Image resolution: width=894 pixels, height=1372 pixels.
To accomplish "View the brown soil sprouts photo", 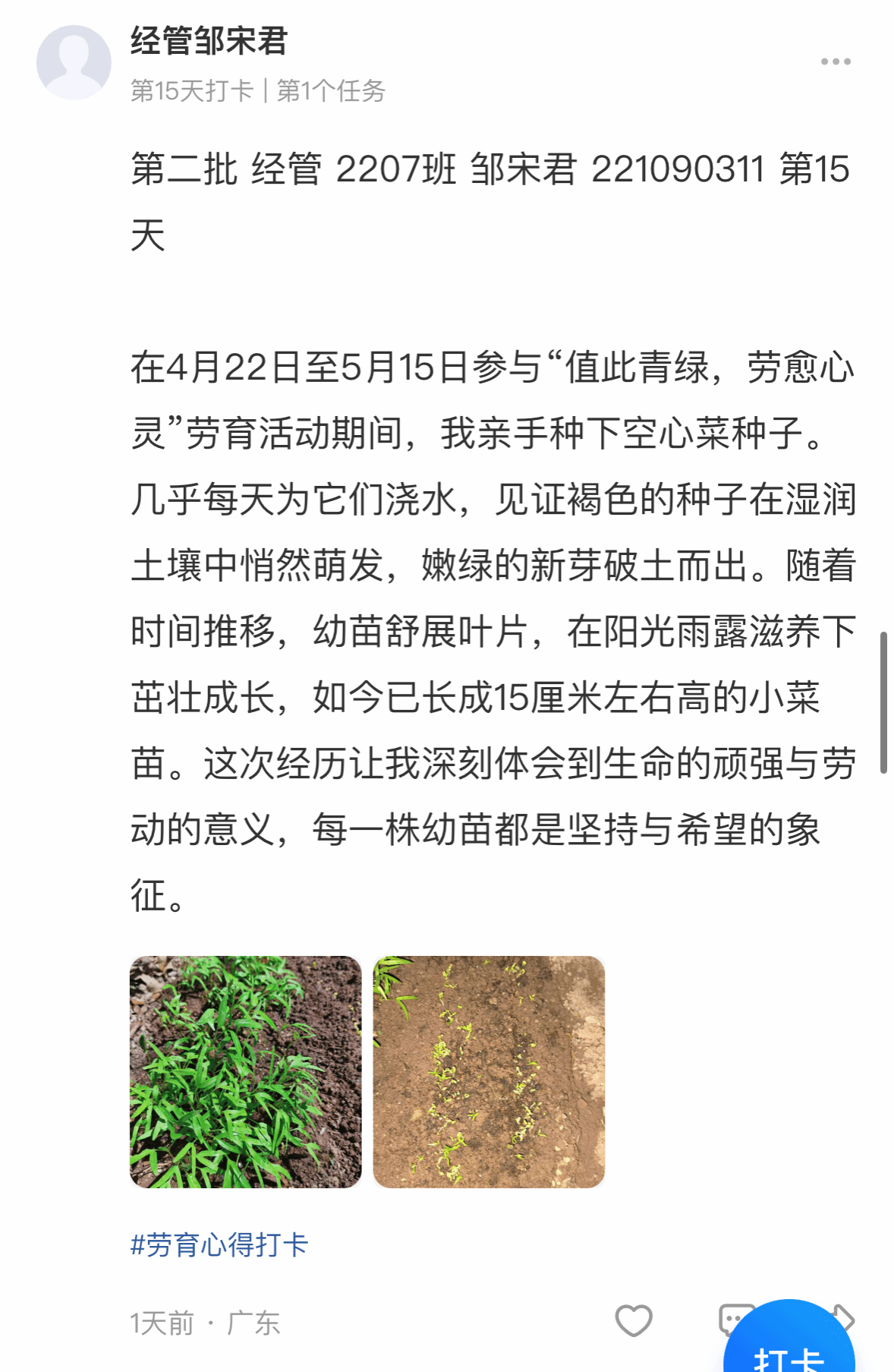I will (x=489, y=1071).
